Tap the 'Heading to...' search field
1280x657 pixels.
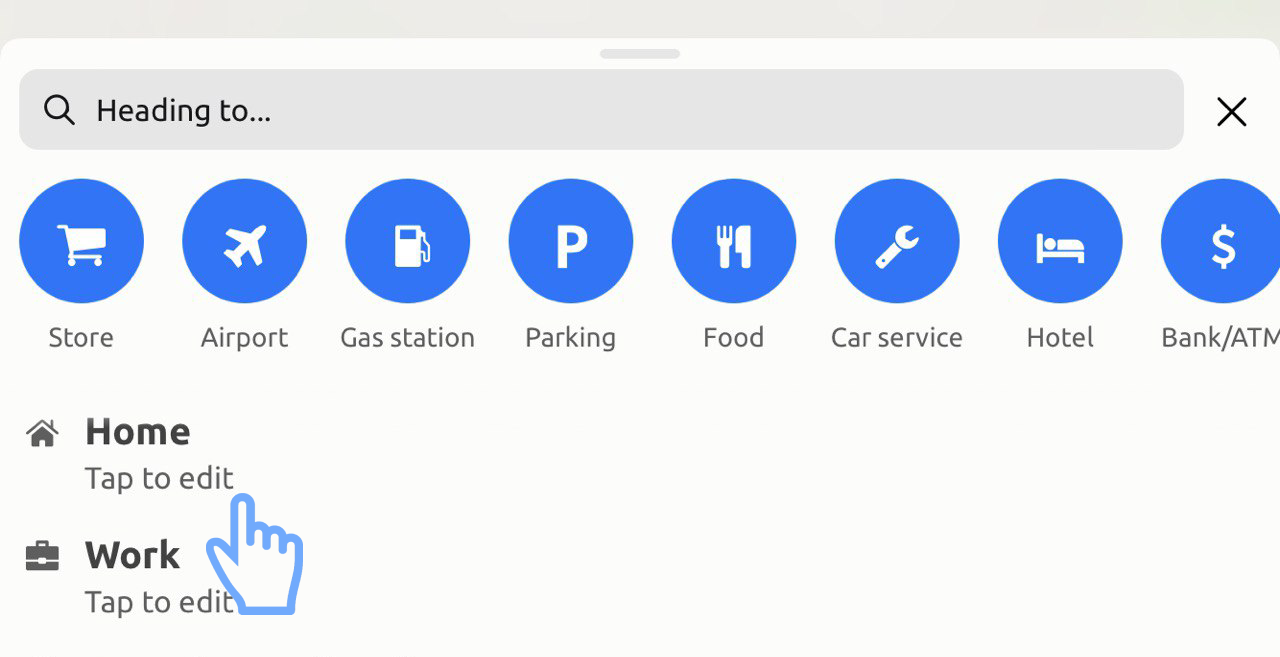tap(600, 110)
